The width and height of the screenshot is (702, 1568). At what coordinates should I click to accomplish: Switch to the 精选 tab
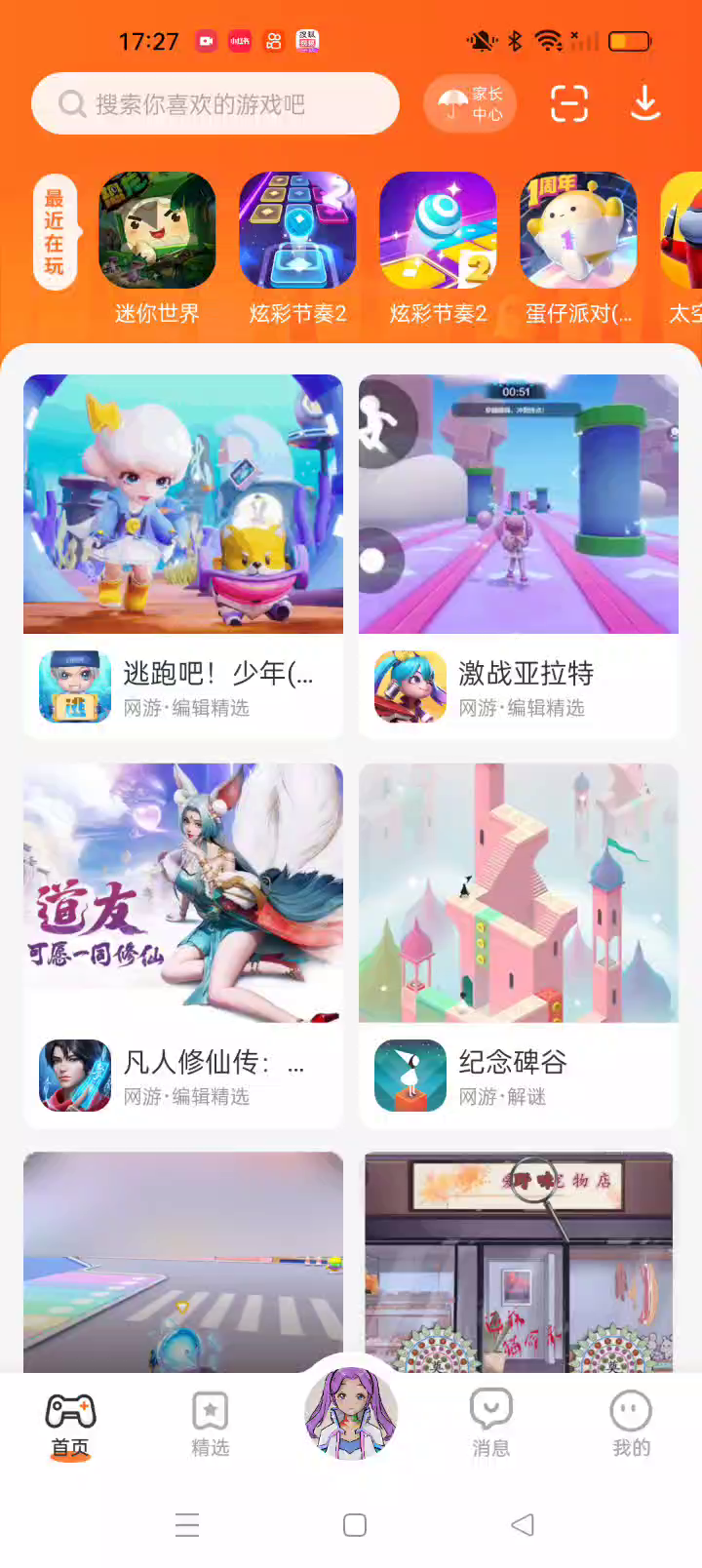pos(211,1425)
